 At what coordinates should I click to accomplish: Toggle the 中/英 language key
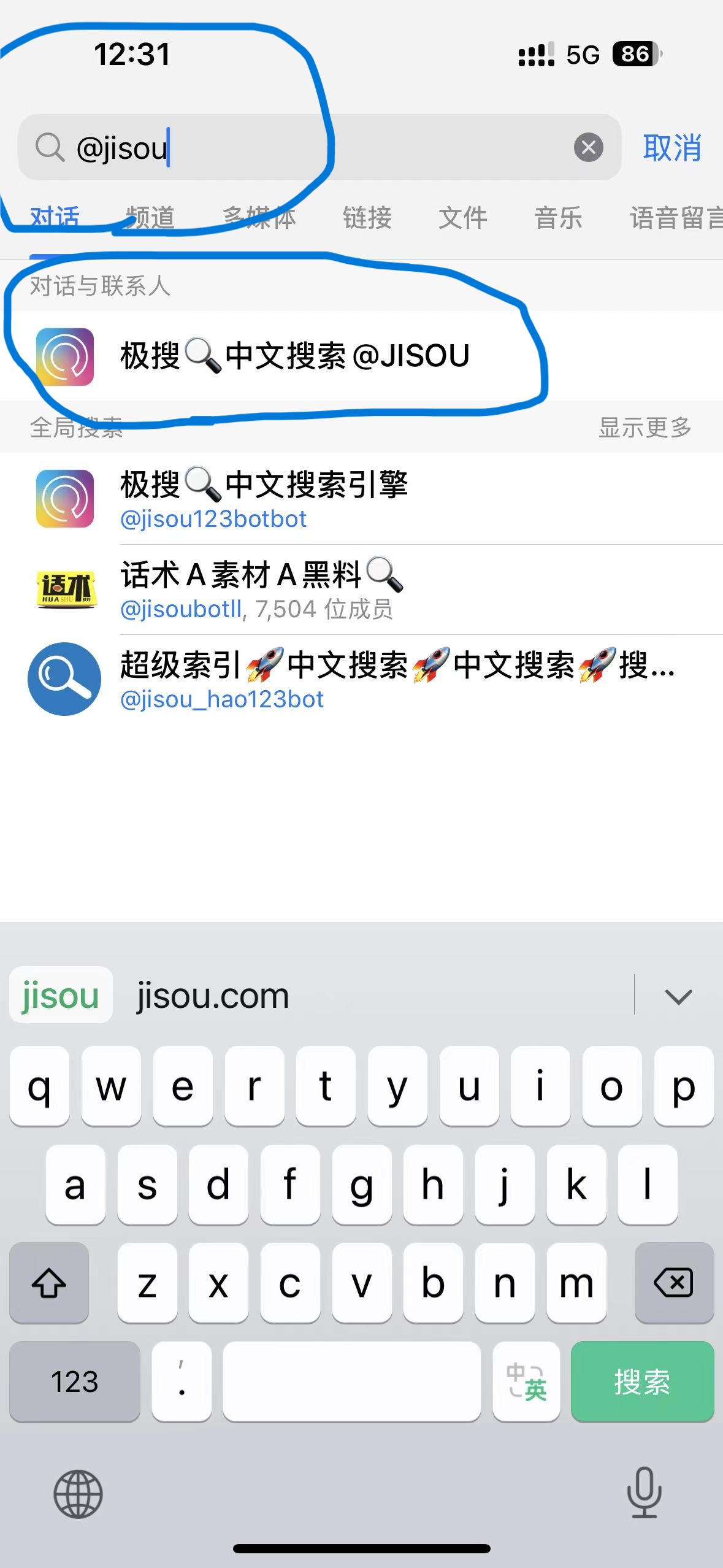(526, 1382)
